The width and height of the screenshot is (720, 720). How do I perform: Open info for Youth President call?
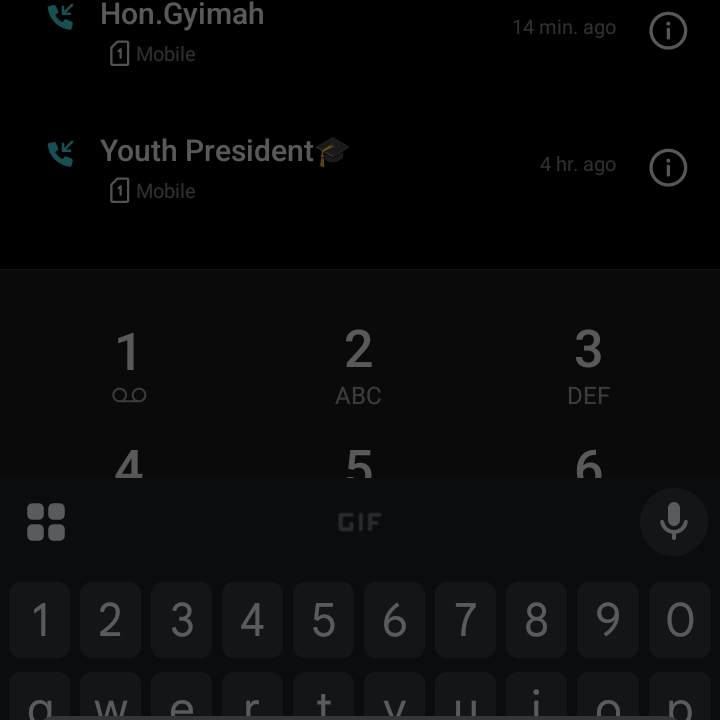pyautogui.click(x=668, y=167)
